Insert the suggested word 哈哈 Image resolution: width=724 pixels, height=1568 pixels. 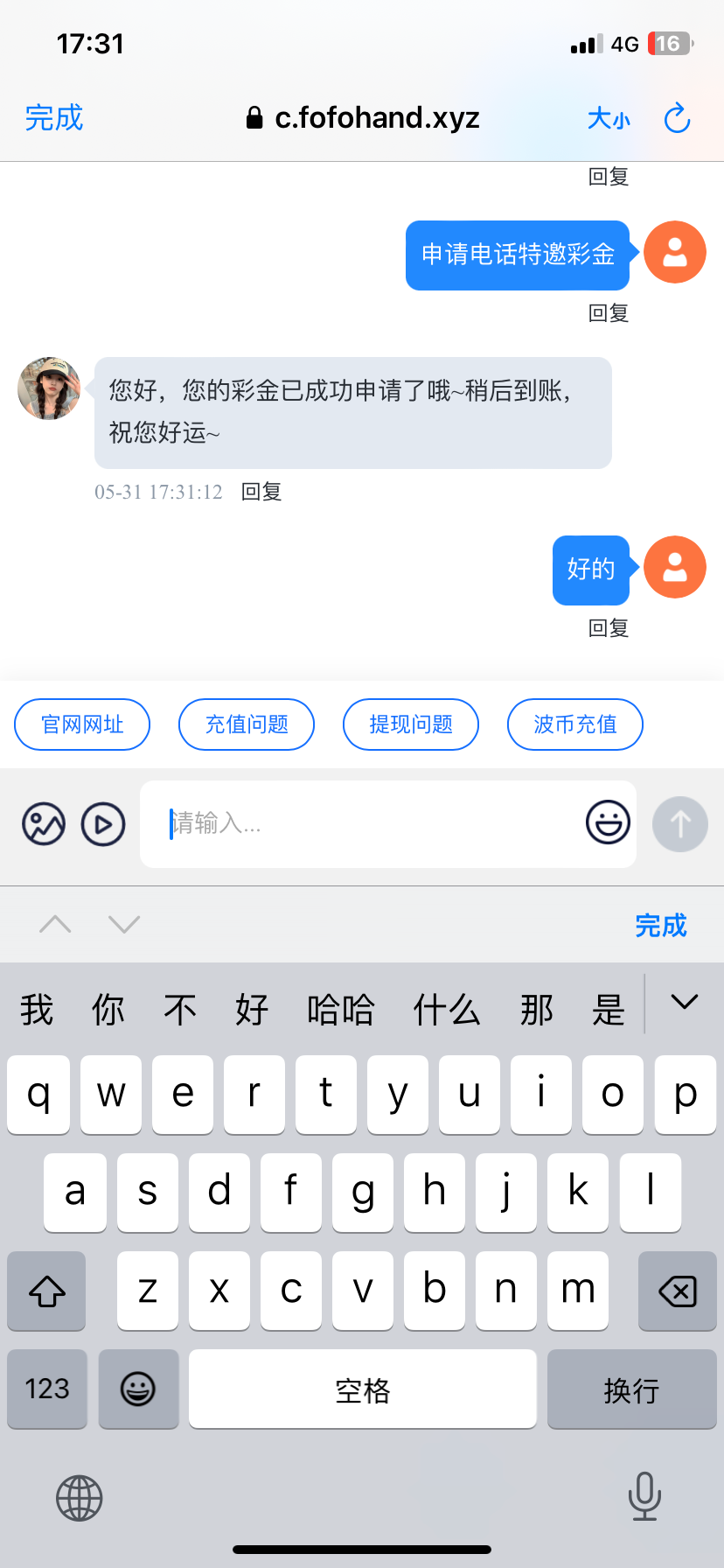pos(340,1011)
